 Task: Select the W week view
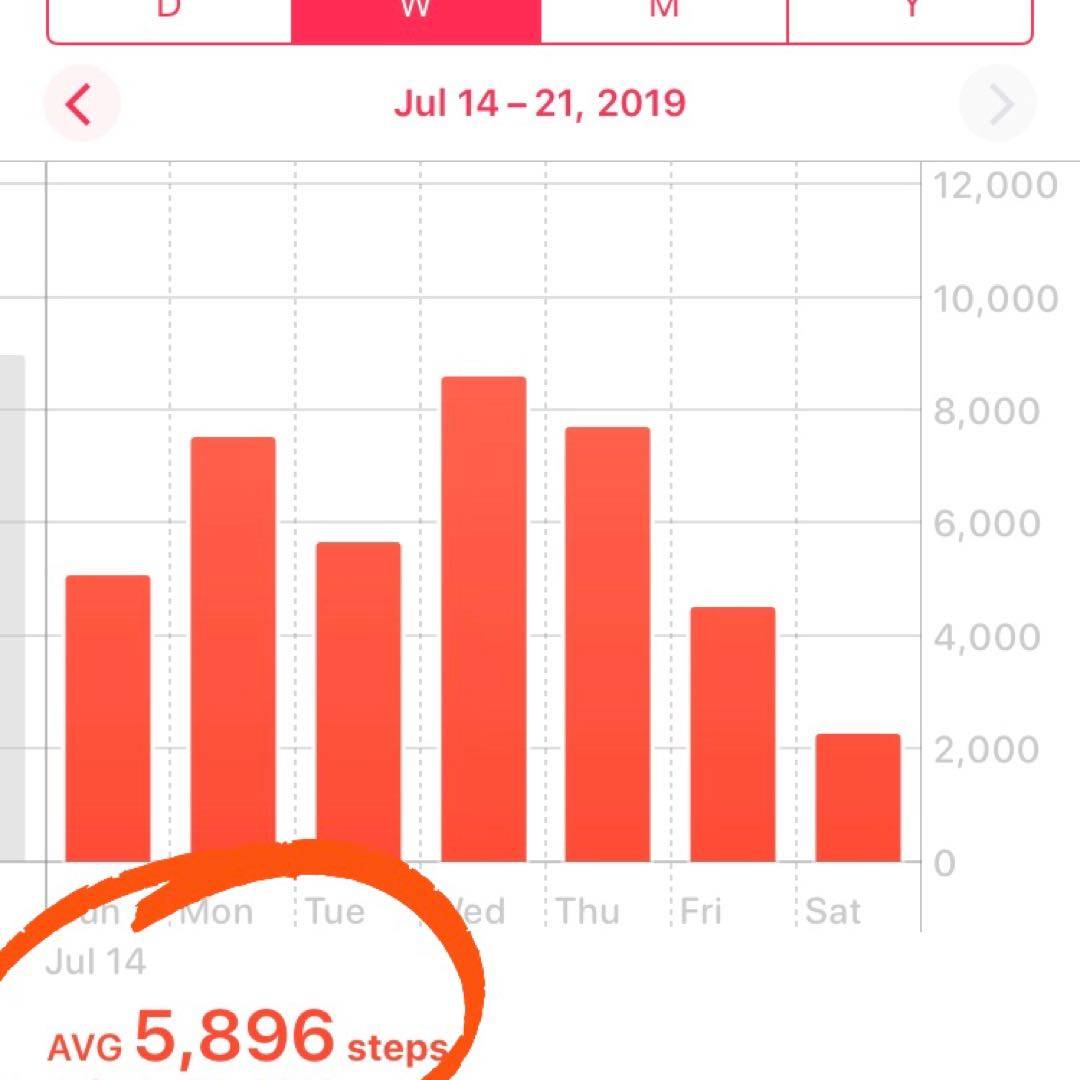click(416, 18)
